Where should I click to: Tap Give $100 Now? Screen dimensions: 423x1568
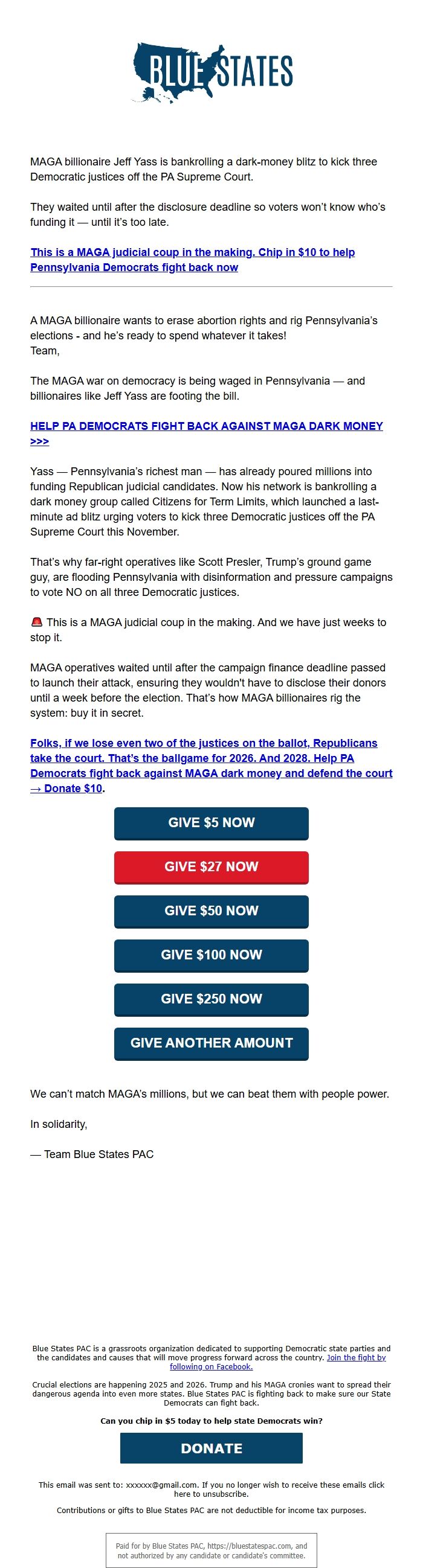coord(211,955)
